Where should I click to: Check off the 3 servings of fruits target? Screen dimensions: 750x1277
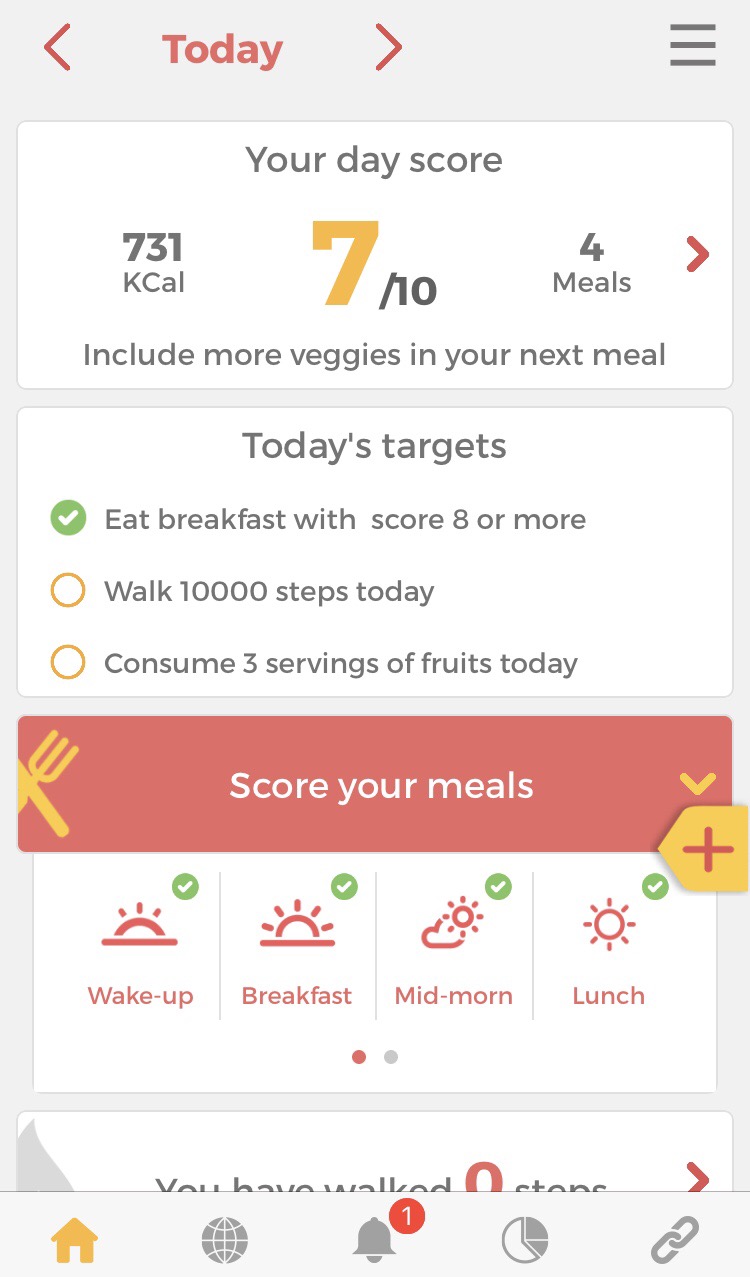(67, 663)
